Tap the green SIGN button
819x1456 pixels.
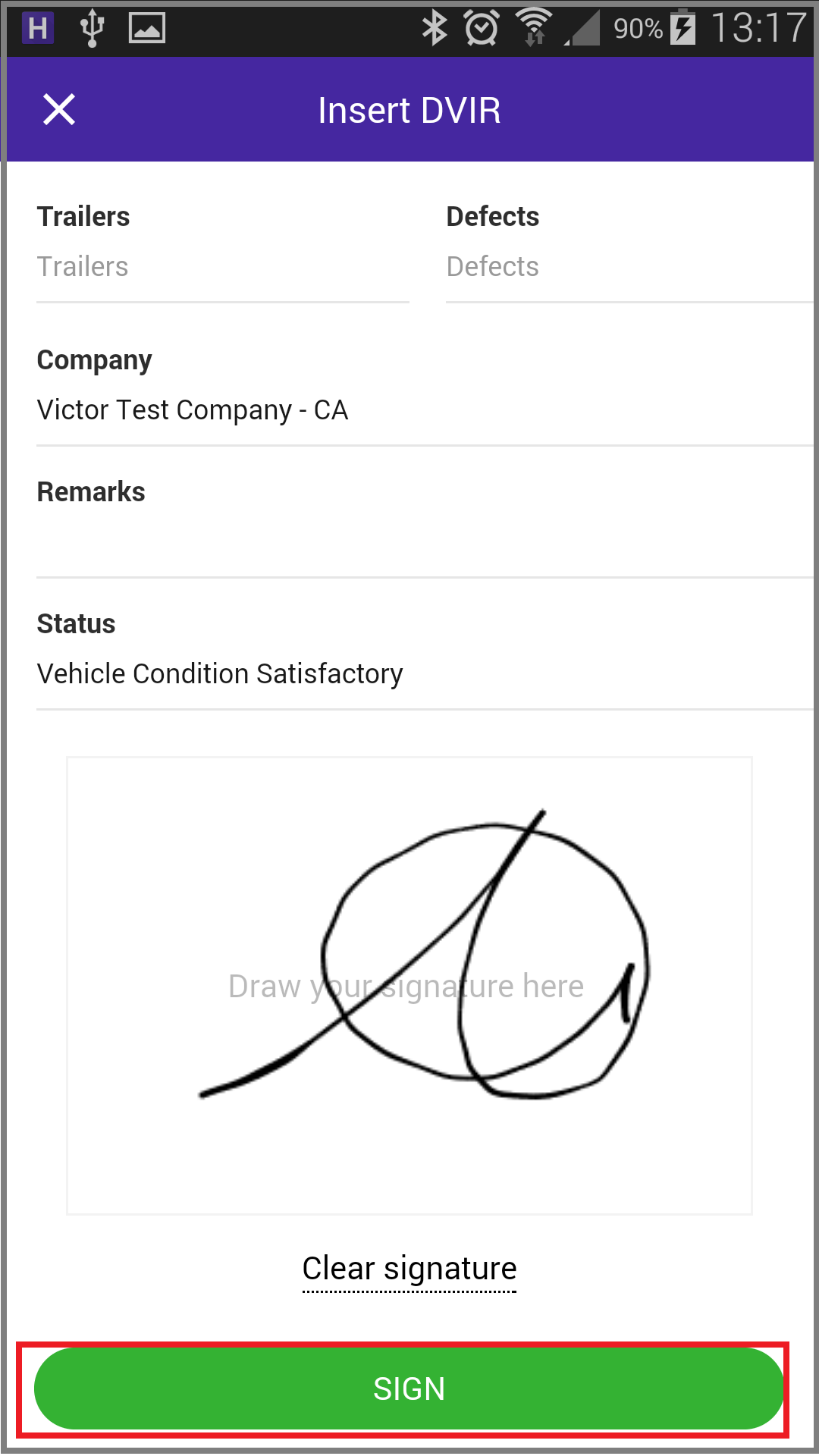(409, 1389)
